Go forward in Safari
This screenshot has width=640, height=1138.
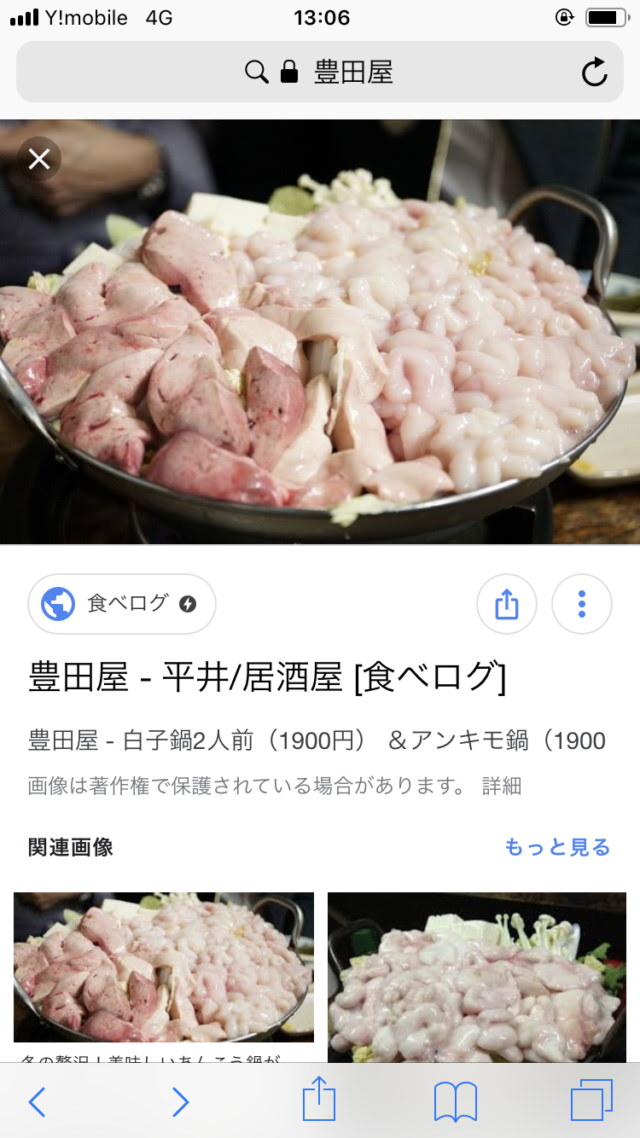click(x=180, y=1101)
